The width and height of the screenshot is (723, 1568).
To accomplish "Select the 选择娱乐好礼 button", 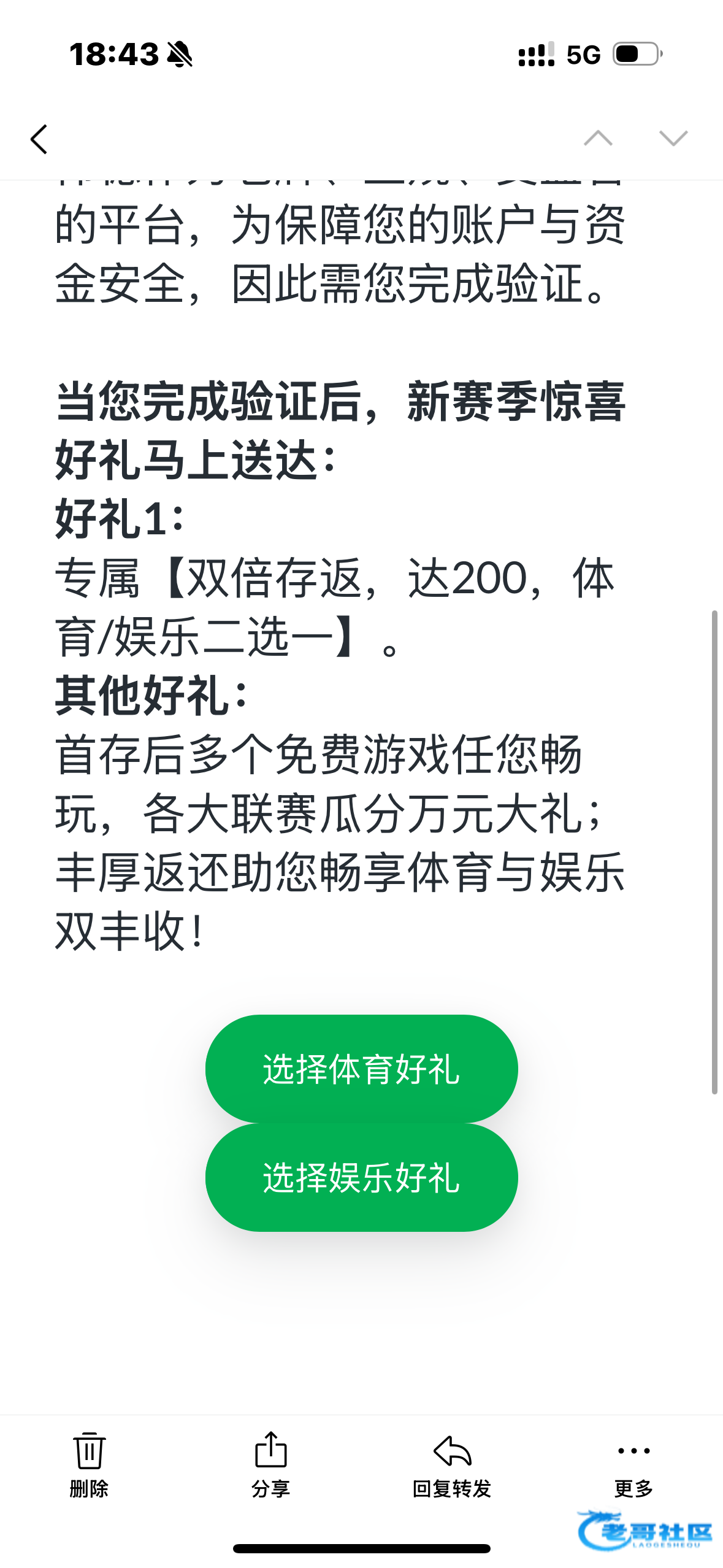I will click(361, 1177).
